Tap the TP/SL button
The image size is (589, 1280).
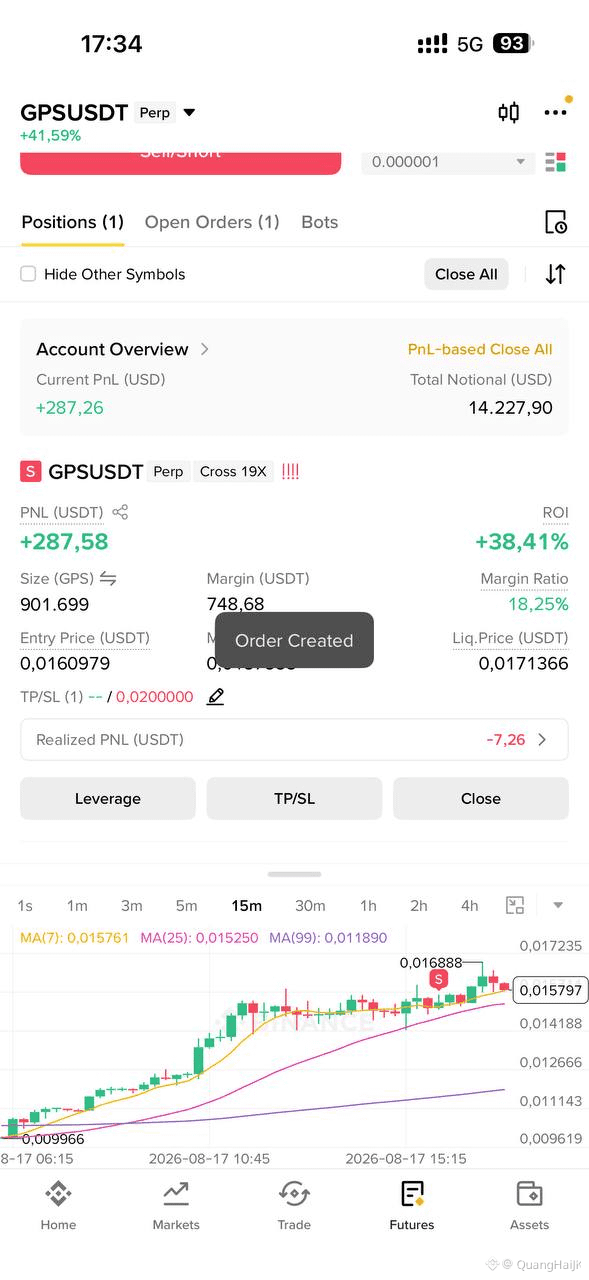click(294, 798)
